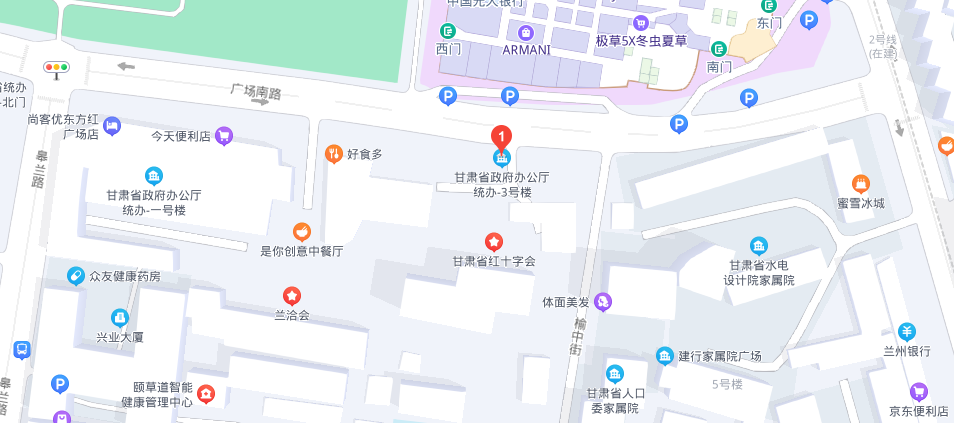Screen dimensions: 954x423
Task: Select the 体面美发 hair salon marker
Action: [603, 301]
